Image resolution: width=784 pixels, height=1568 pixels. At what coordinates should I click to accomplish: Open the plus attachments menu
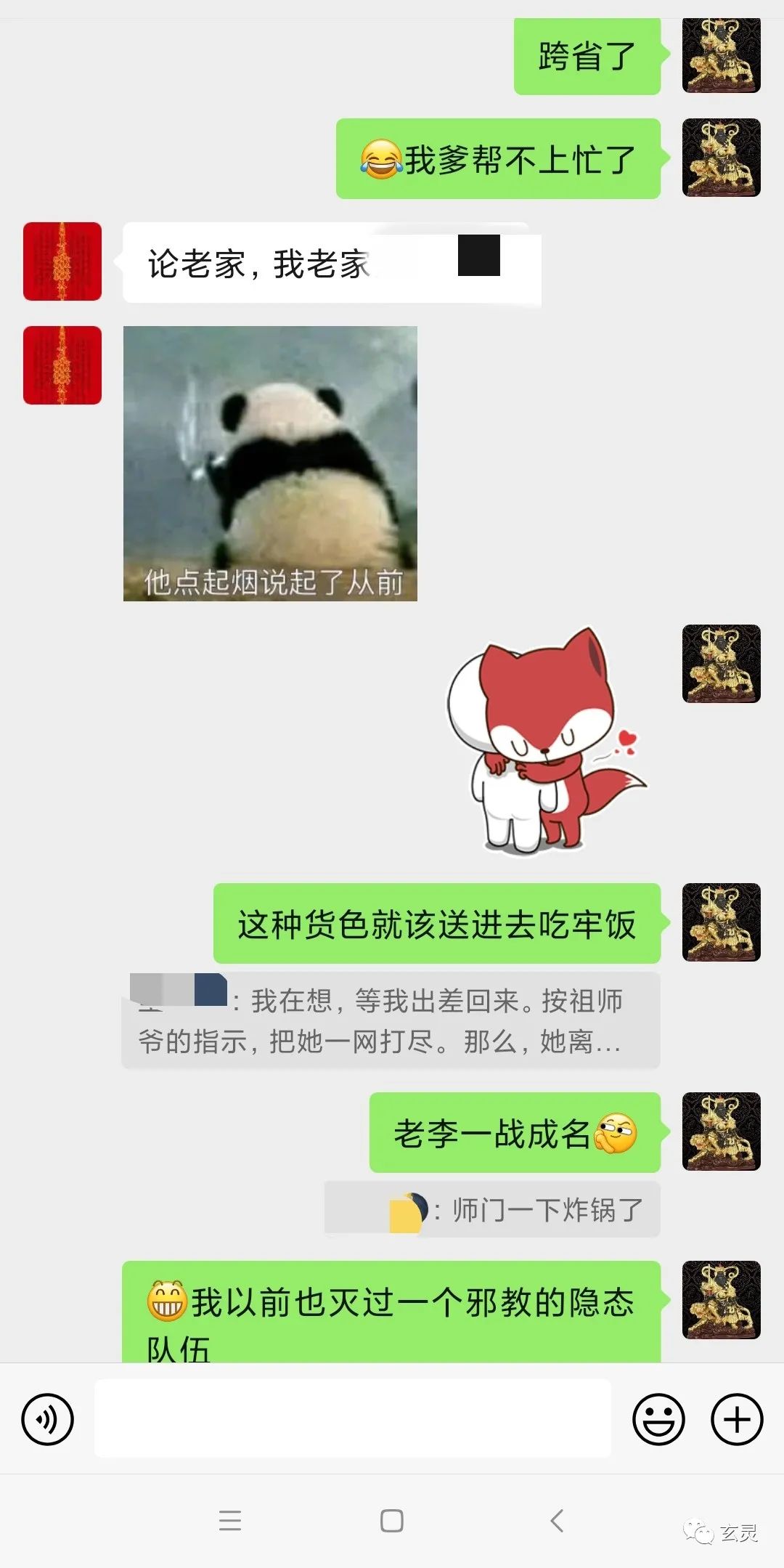pyautogui.click(x=737, y=1418)
